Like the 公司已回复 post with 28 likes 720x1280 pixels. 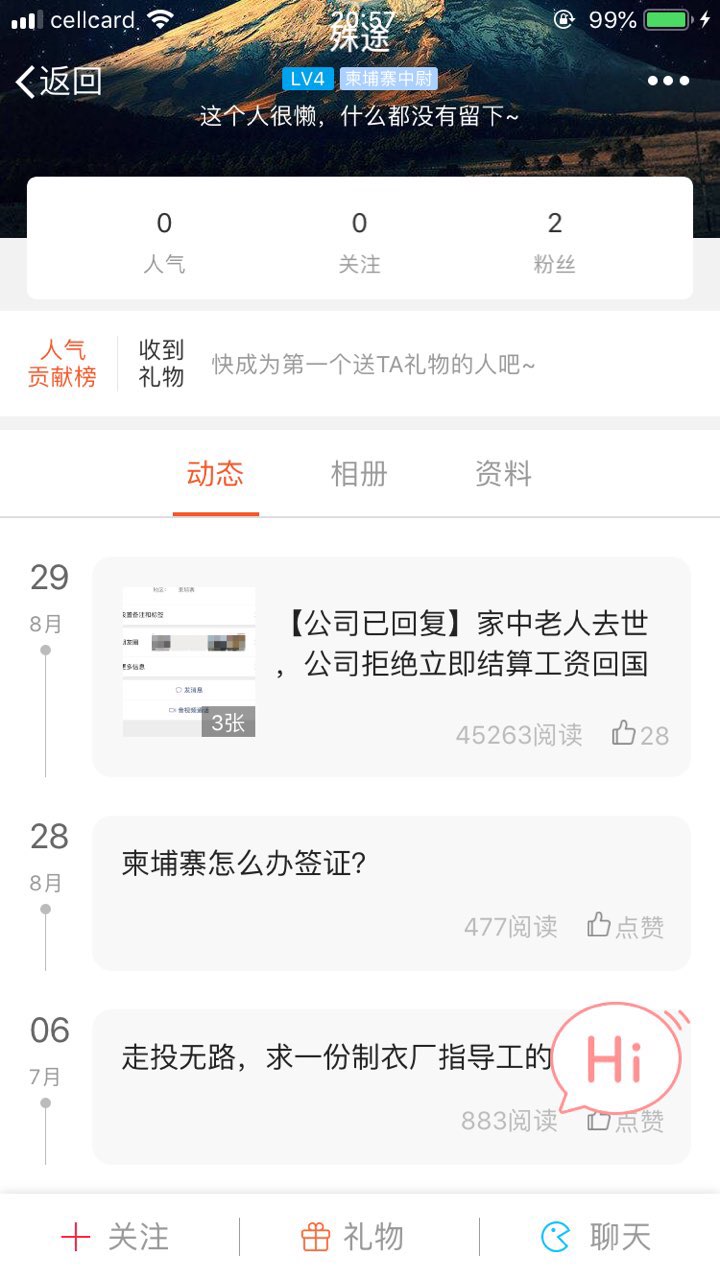[x=640, y=735]
